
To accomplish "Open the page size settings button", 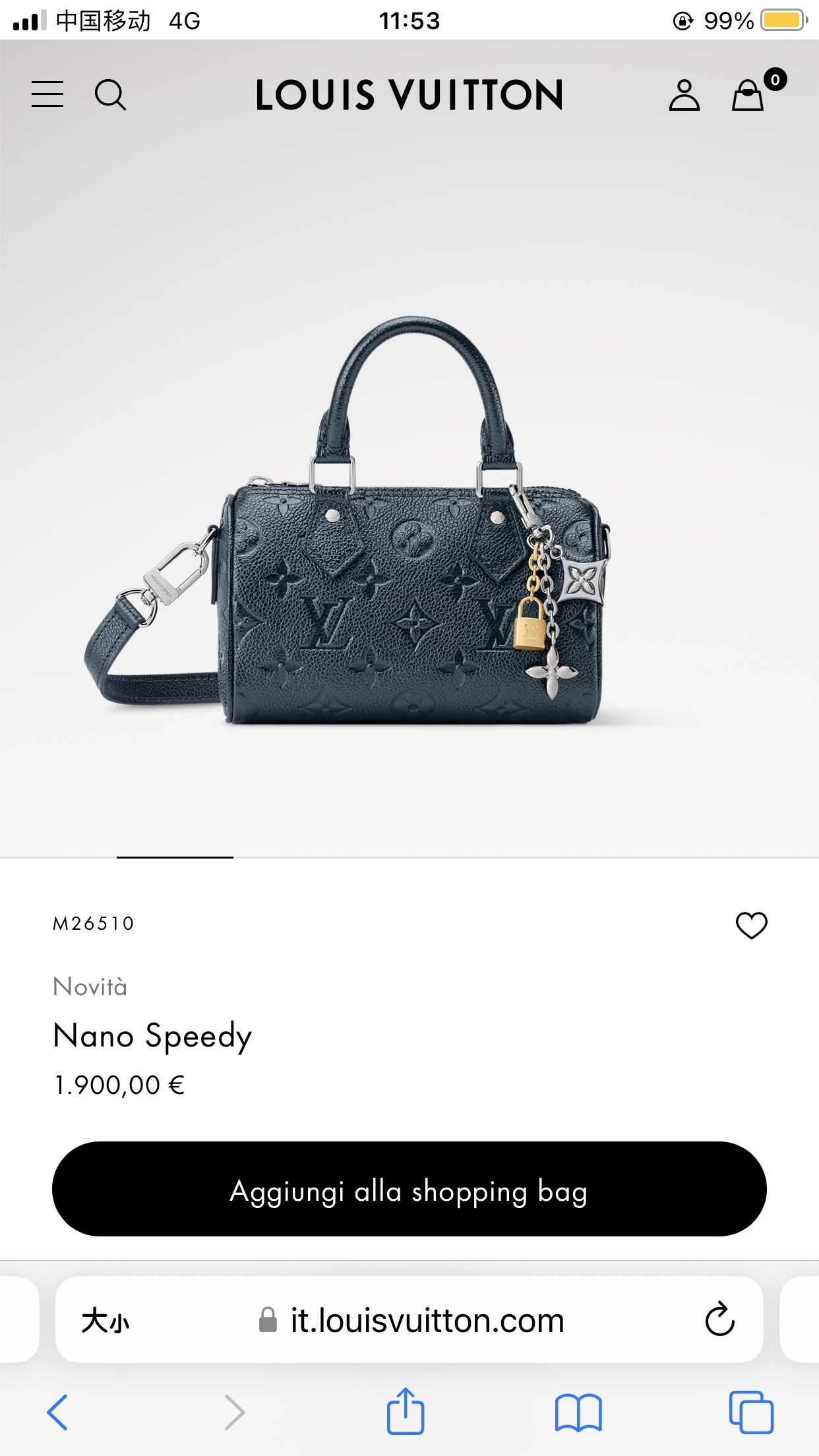I will (x=106, y=1321).
